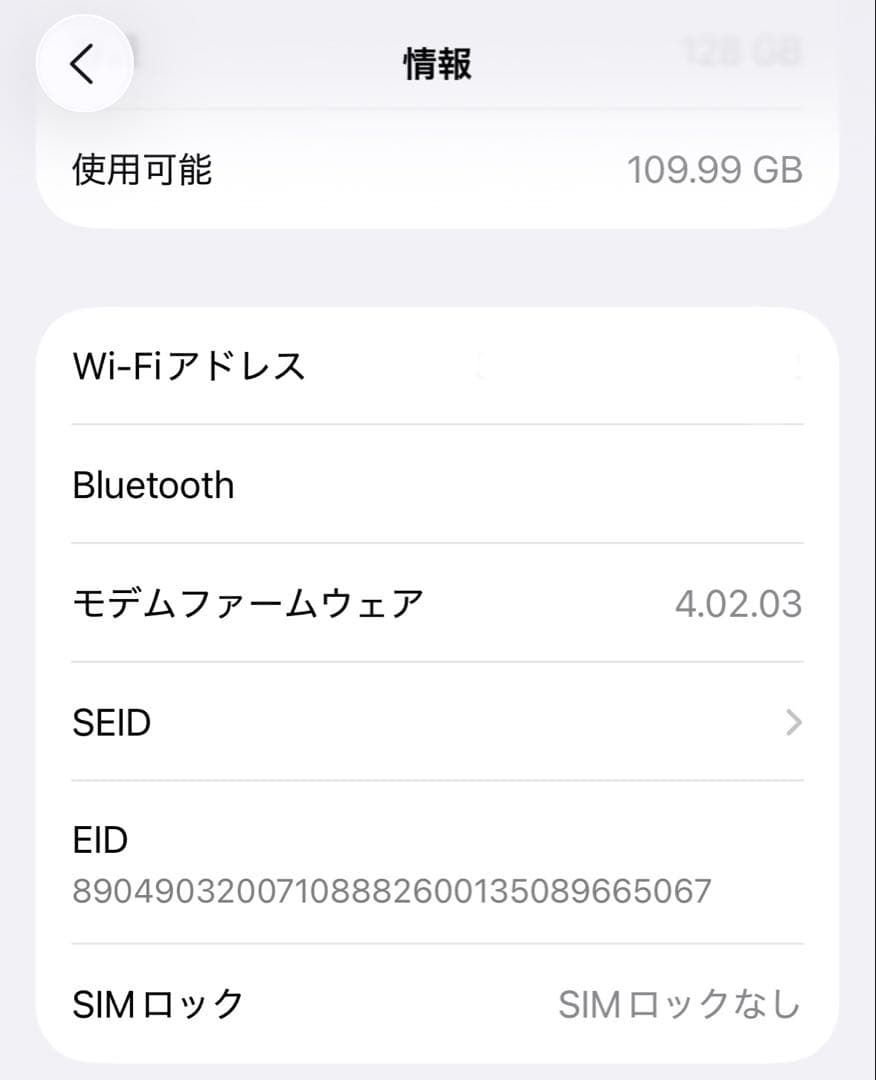This screenshot has width=876, height=1080.
Task: Tap the SEID disclosure arrow
Action: tap(792, 722)
